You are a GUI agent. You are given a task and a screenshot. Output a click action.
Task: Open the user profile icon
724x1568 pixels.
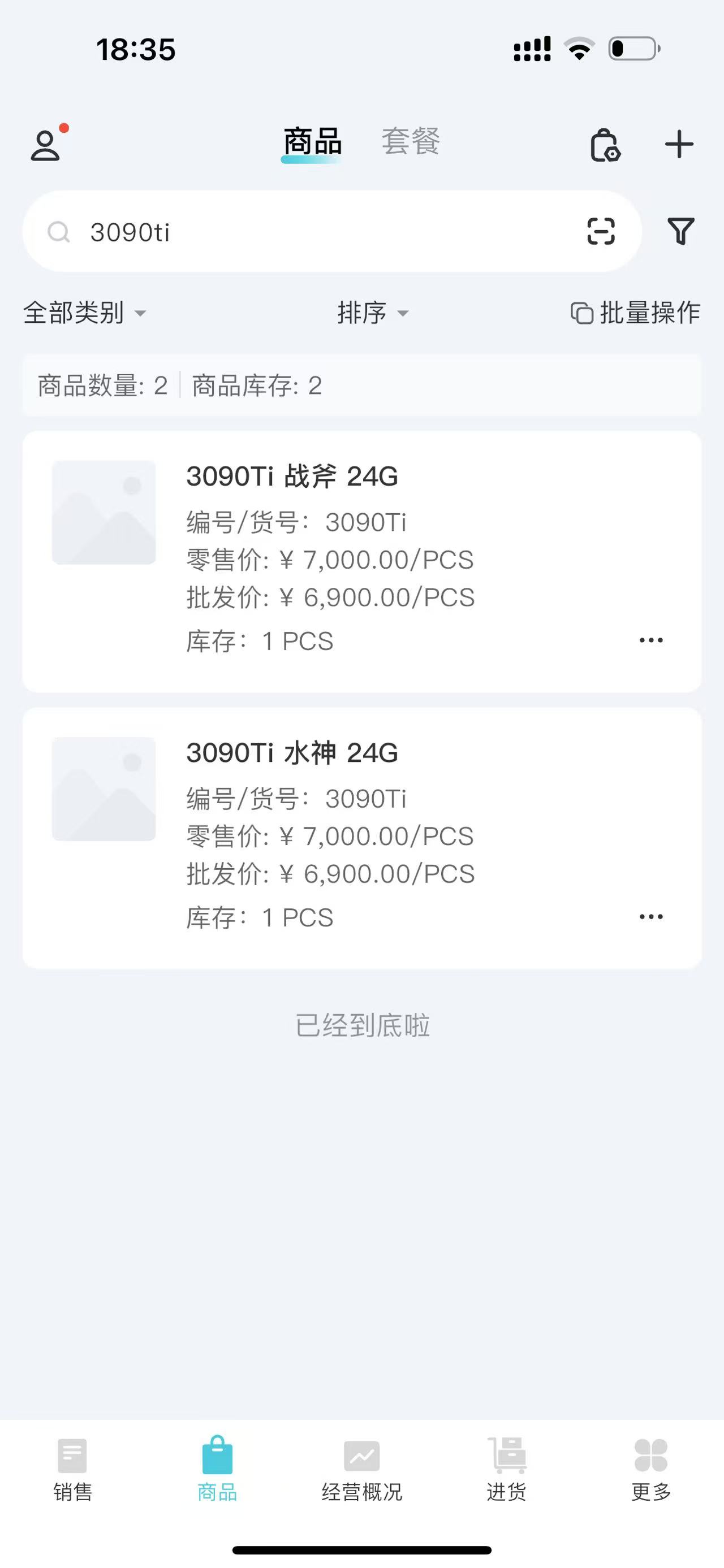tap(46, 145)
